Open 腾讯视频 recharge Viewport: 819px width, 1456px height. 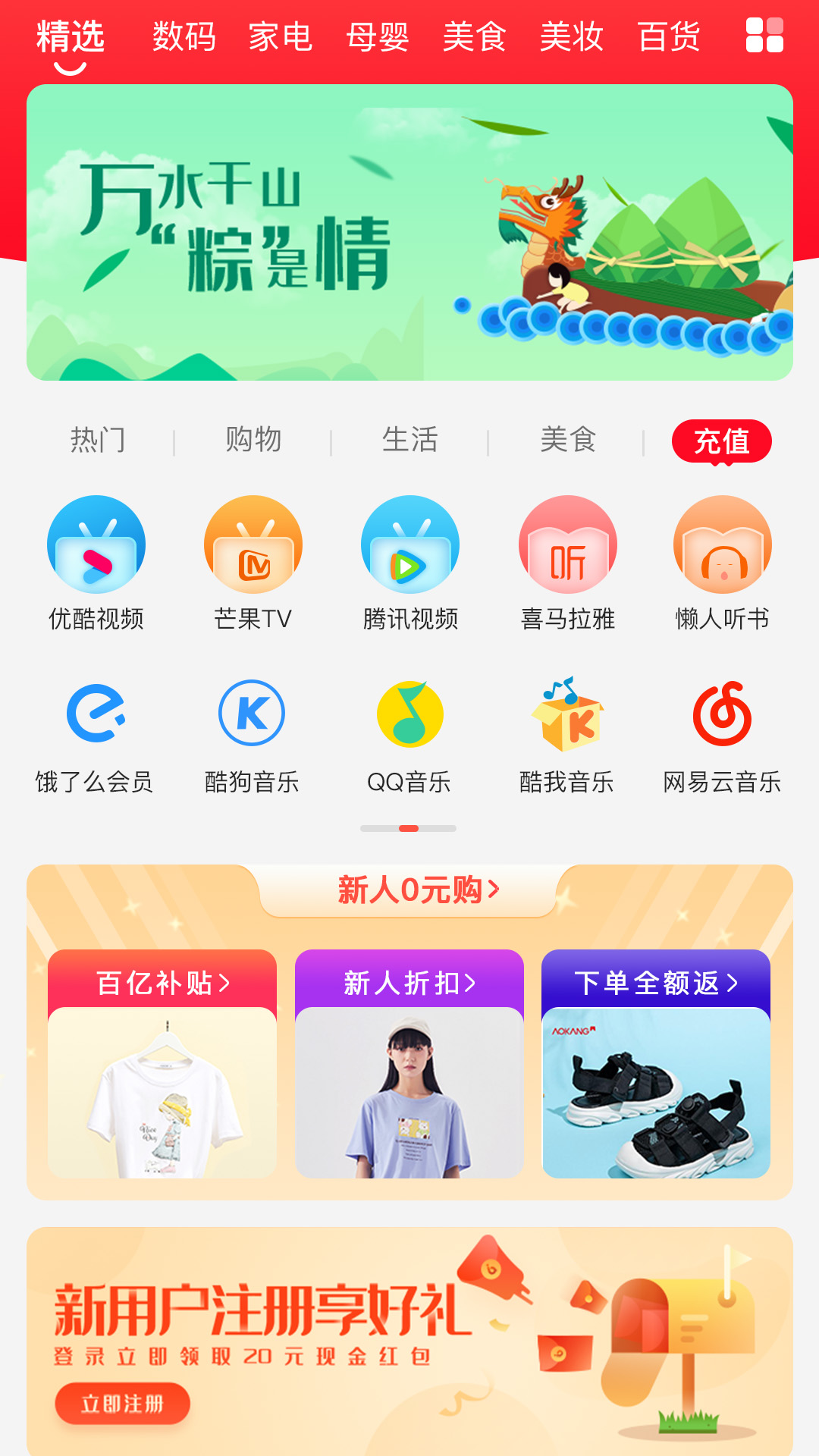410,562
